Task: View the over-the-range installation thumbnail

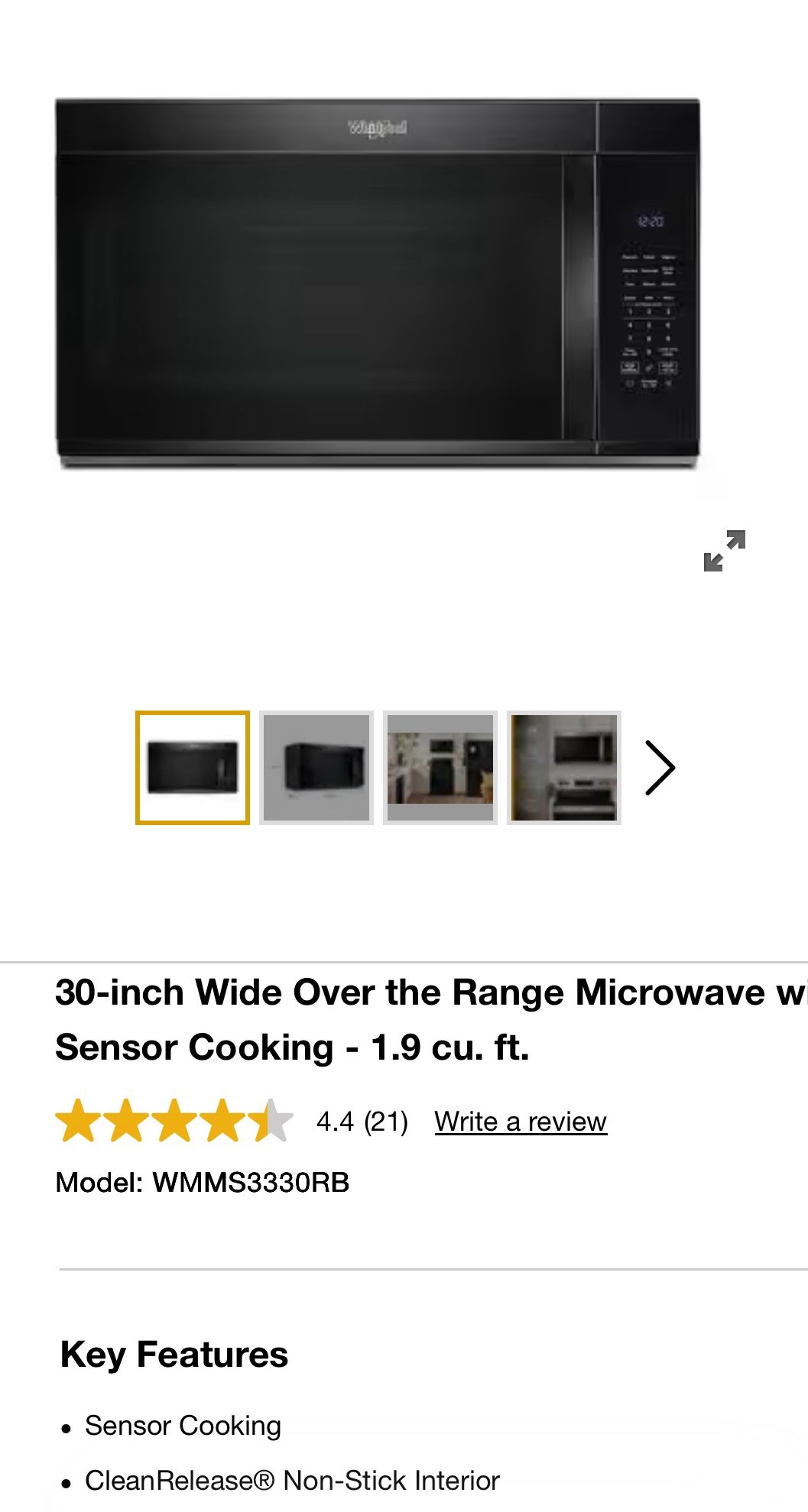Action: 564,767
